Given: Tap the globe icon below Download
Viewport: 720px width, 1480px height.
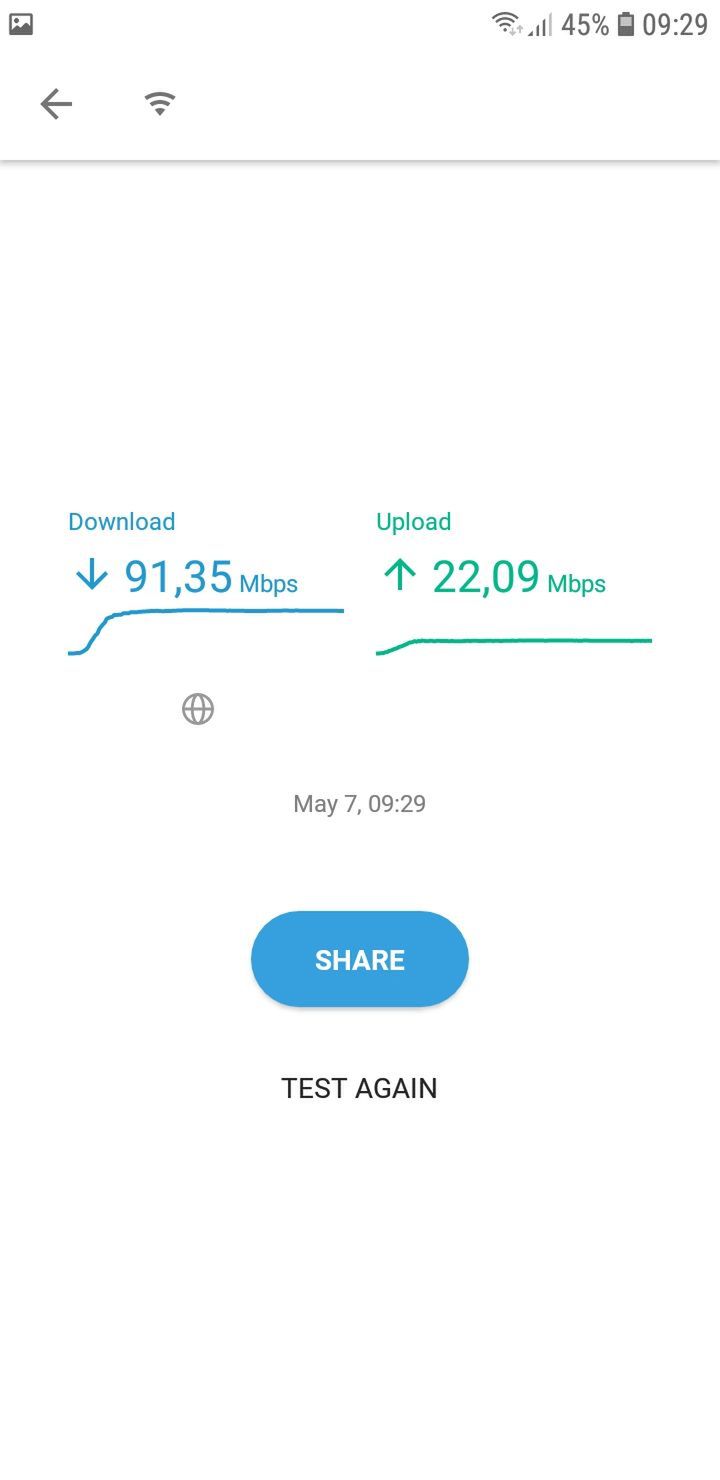Looking at the screenshot, I should pos(198,710).
